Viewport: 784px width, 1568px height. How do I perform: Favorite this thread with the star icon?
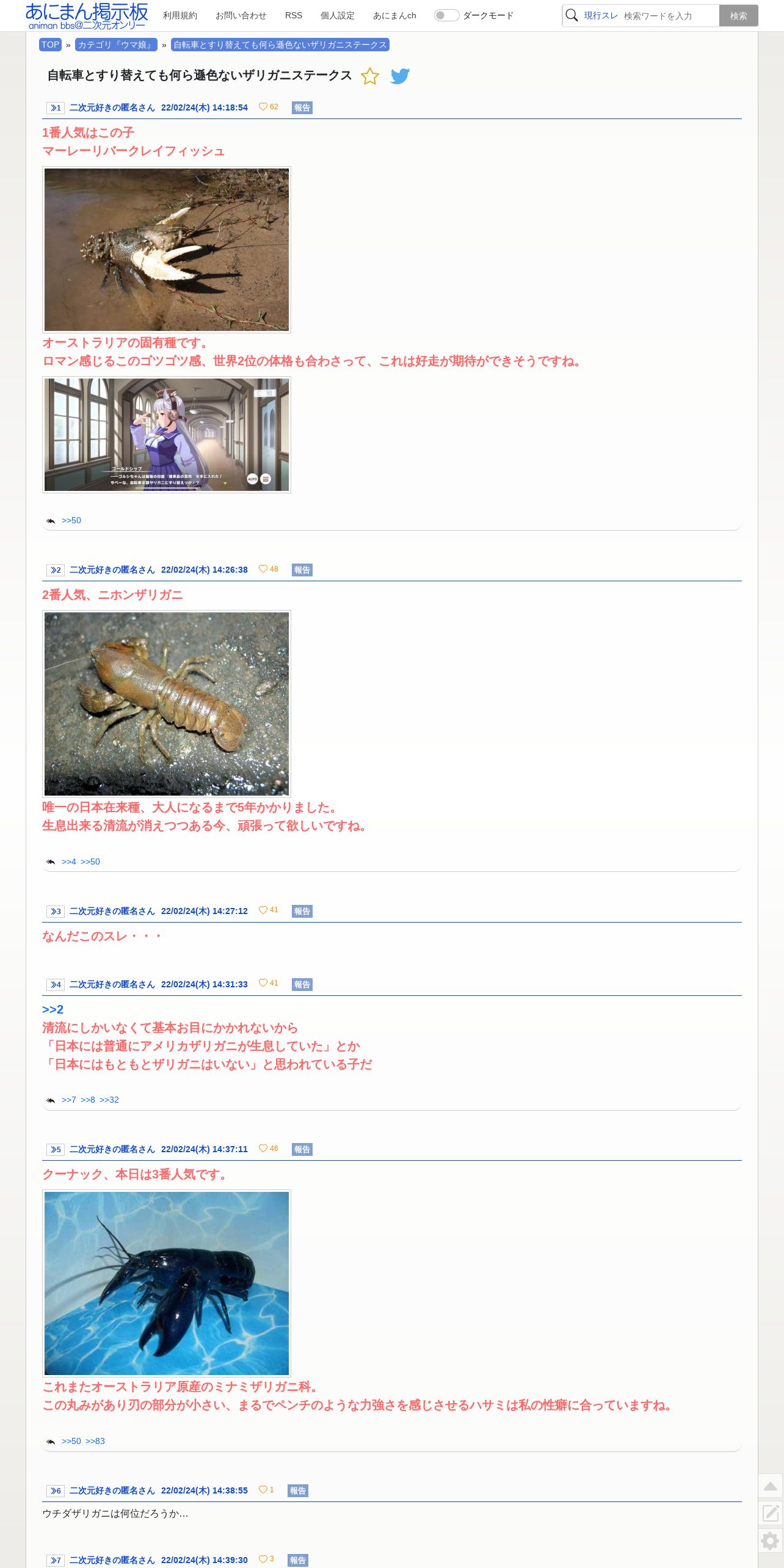(x=370, y=76)
